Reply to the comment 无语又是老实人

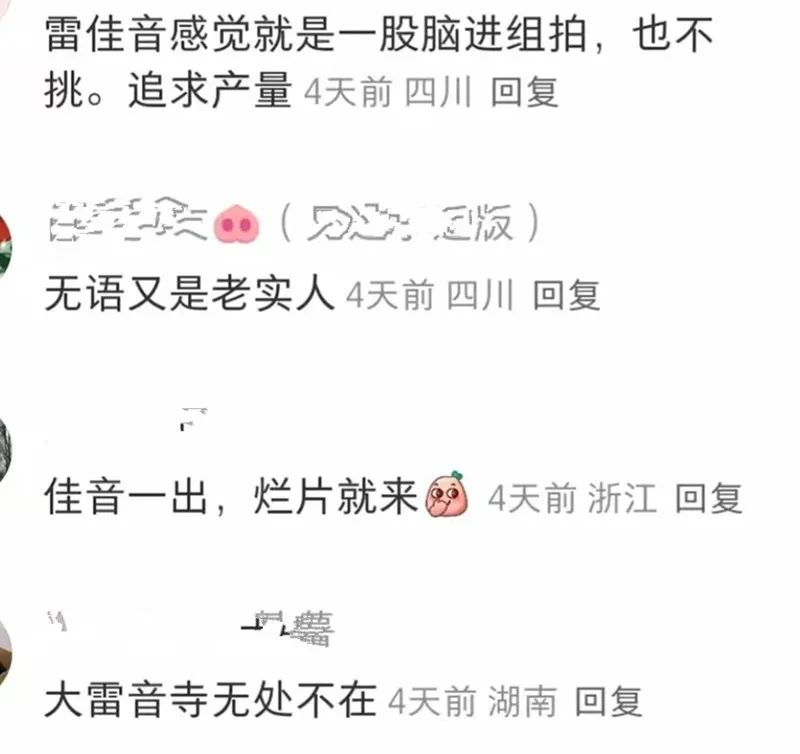[566, 295]
